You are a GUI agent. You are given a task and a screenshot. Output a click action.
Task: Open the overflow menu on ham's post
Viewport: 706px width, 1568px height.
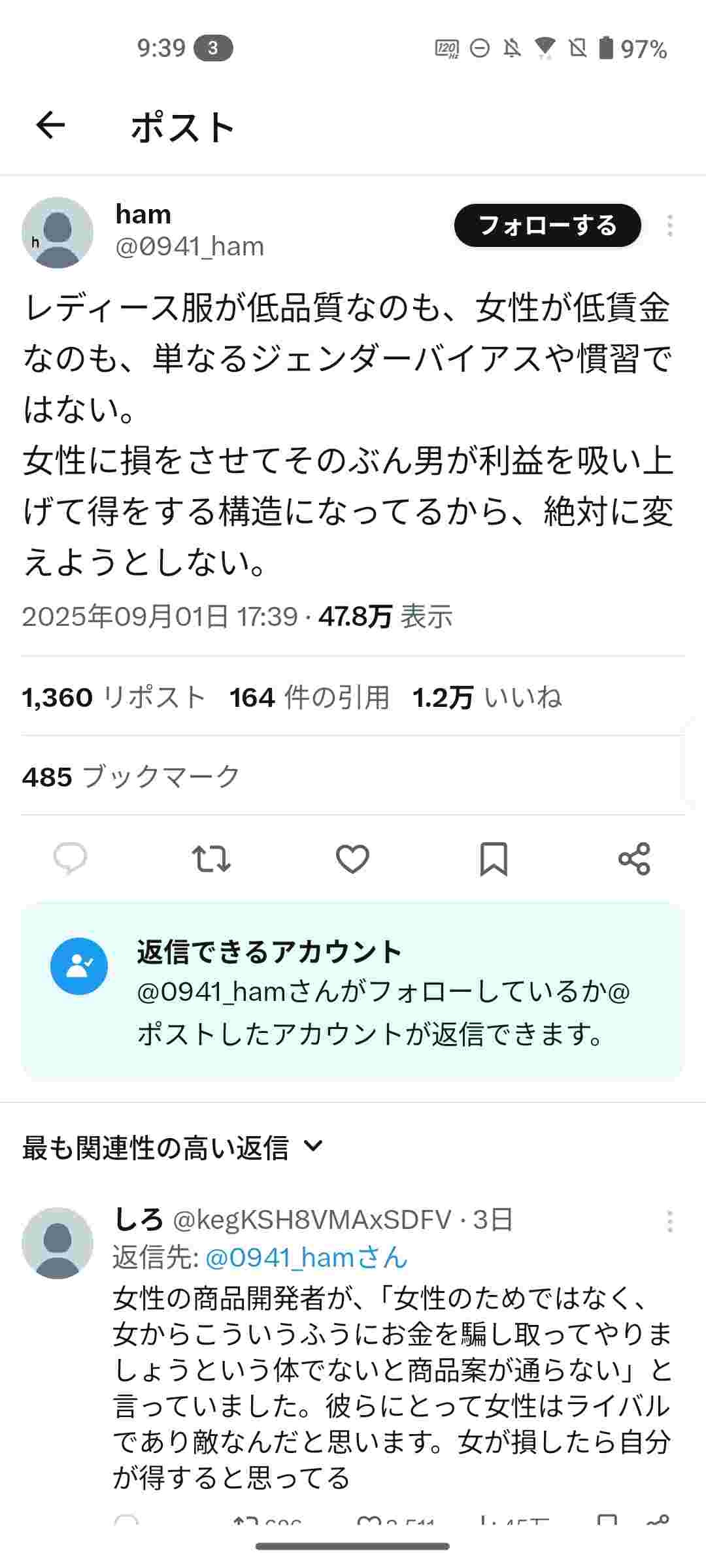pos(669,226)
